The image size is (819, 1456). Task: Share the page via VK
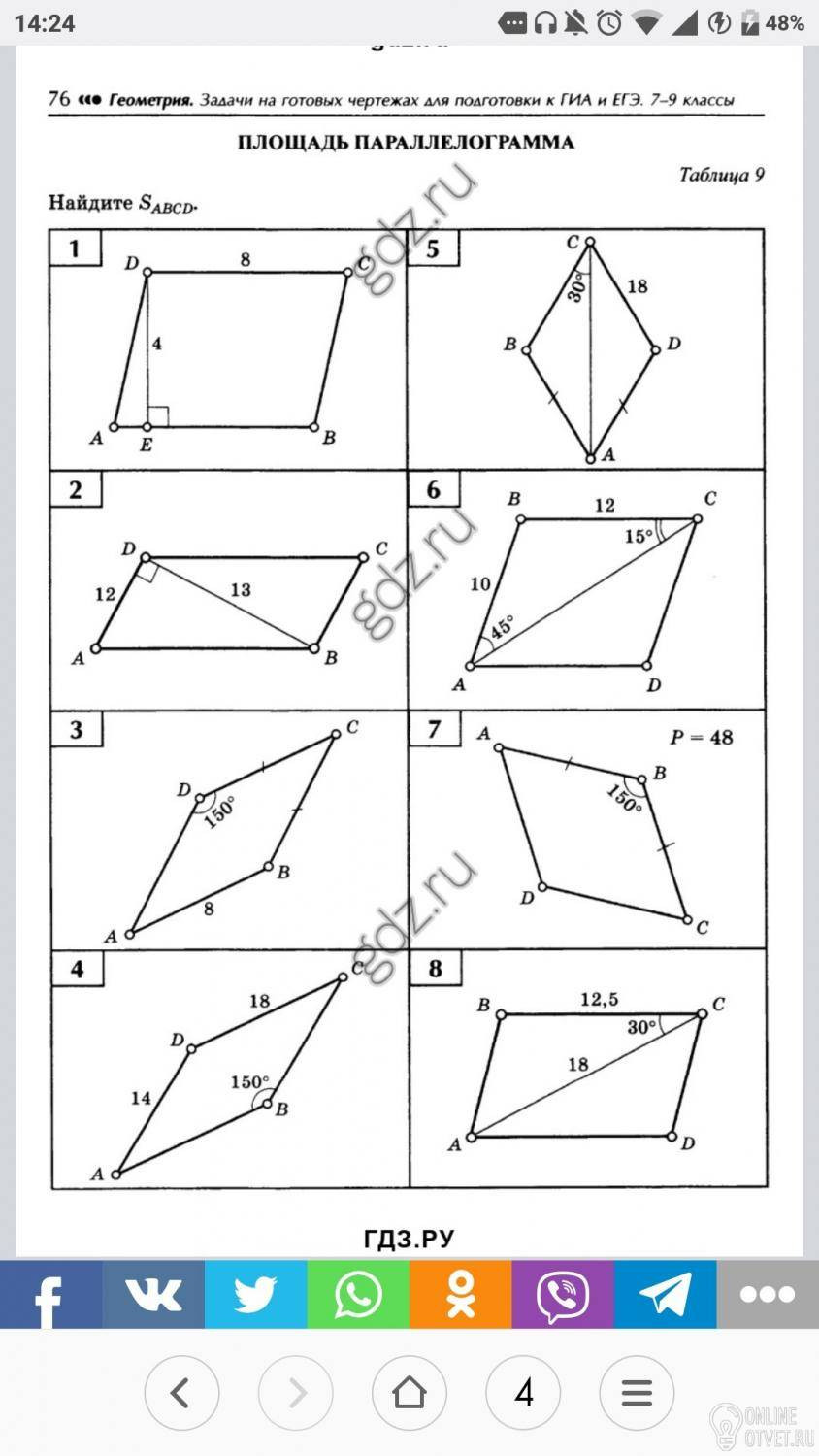(153, 1294)
